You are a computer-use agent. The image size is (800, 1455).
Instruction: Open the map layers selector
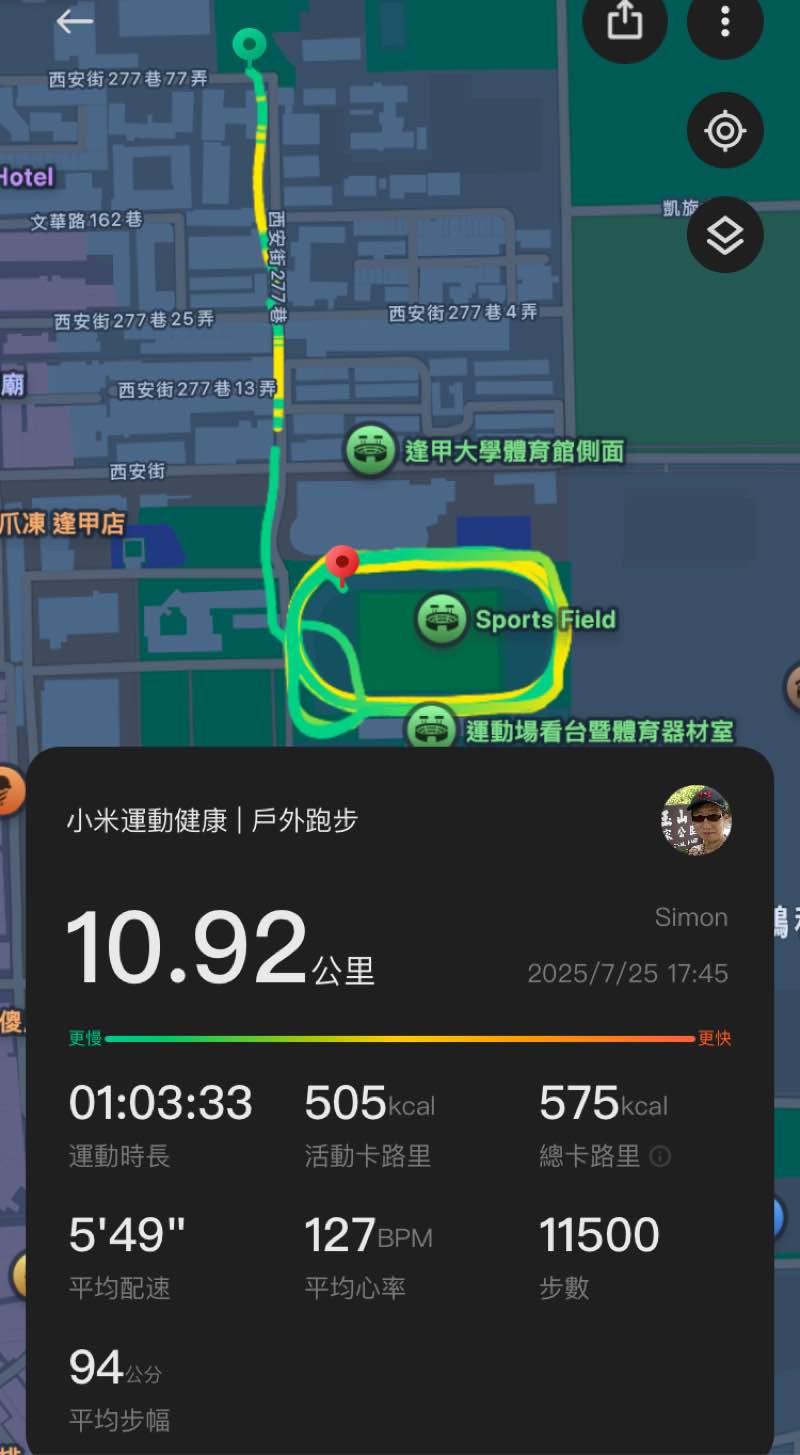(725, 235)
